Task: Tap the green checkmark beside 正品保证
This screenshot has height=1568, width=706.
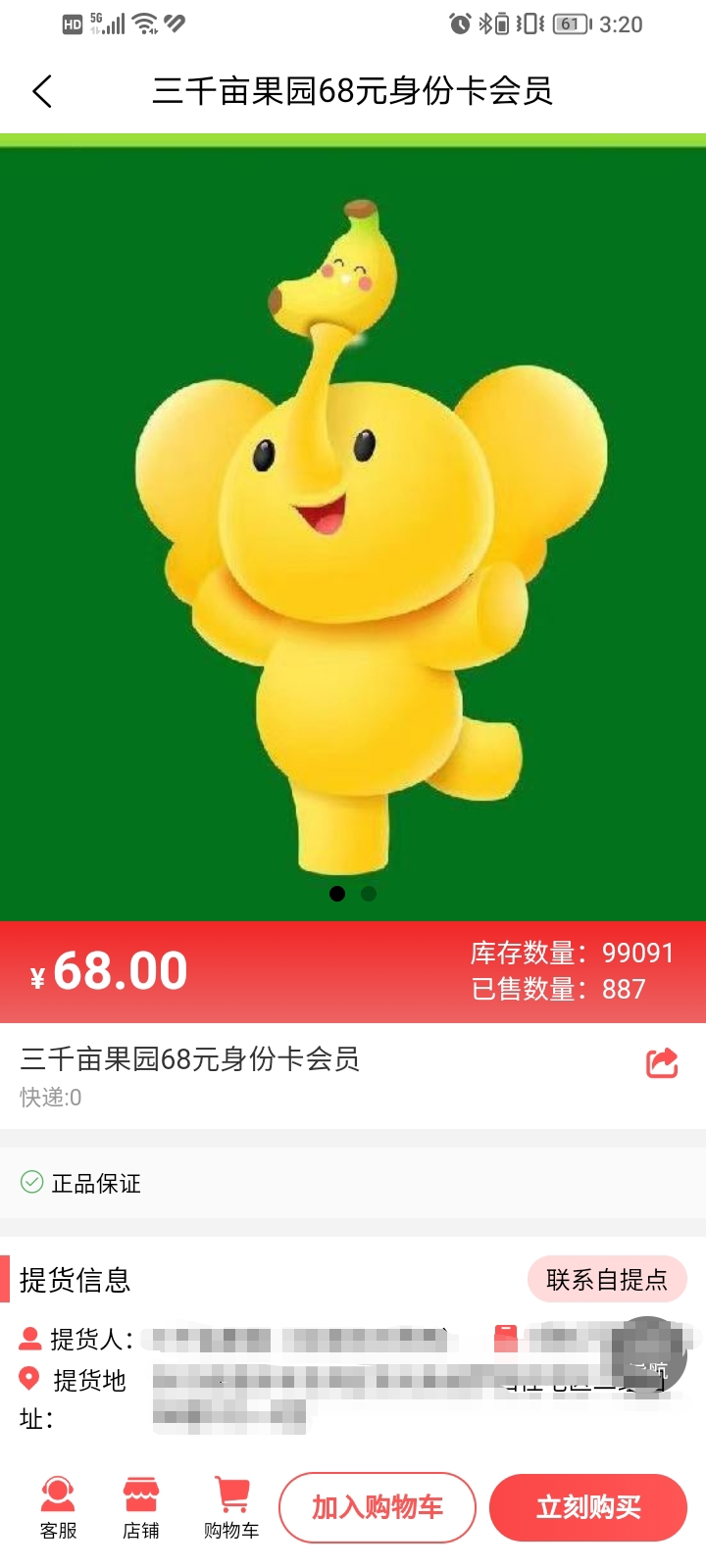Action: (30, 1184)
